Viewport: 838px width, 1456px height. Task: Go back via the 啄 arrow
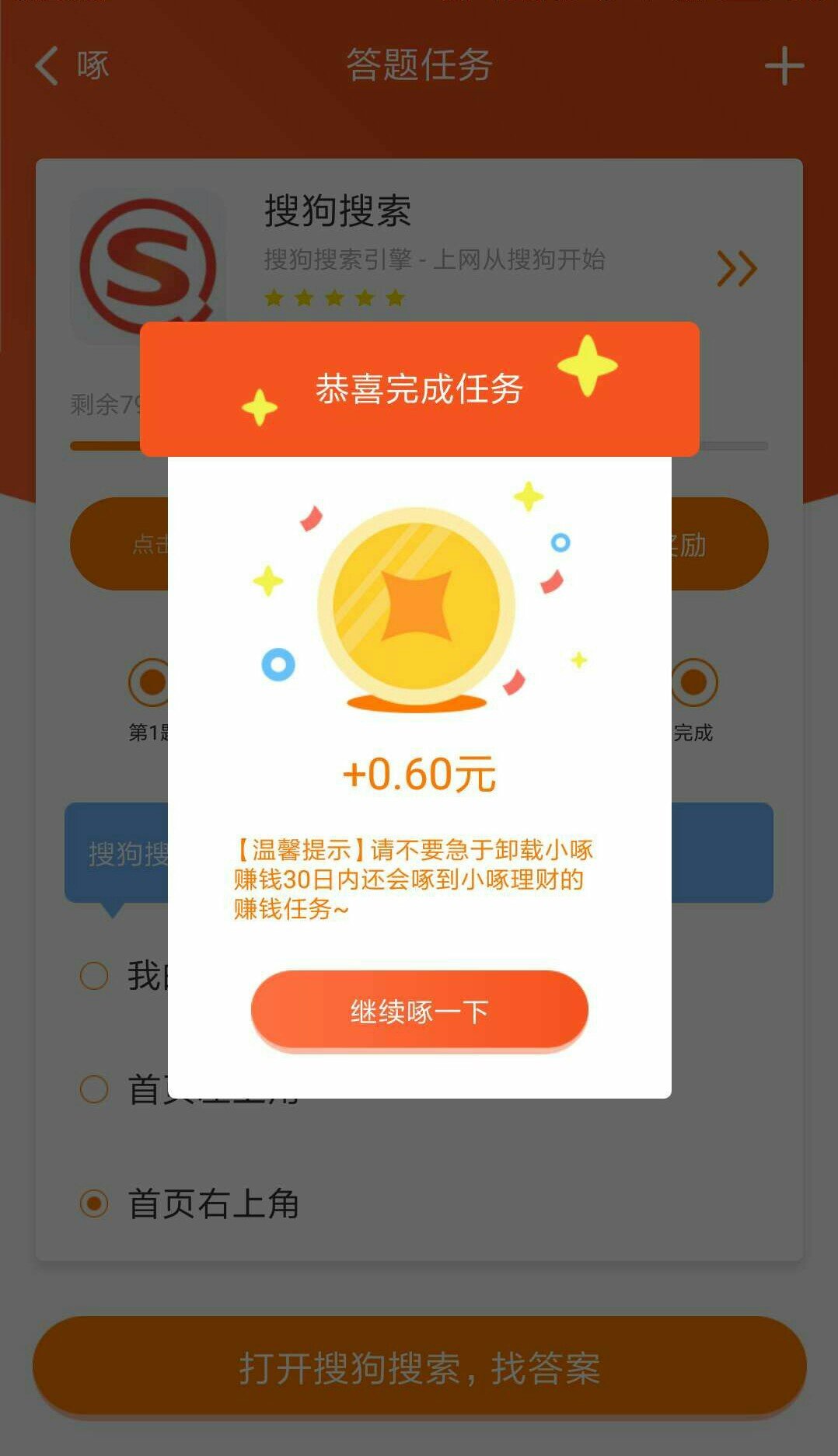click(x=71, y=65)
